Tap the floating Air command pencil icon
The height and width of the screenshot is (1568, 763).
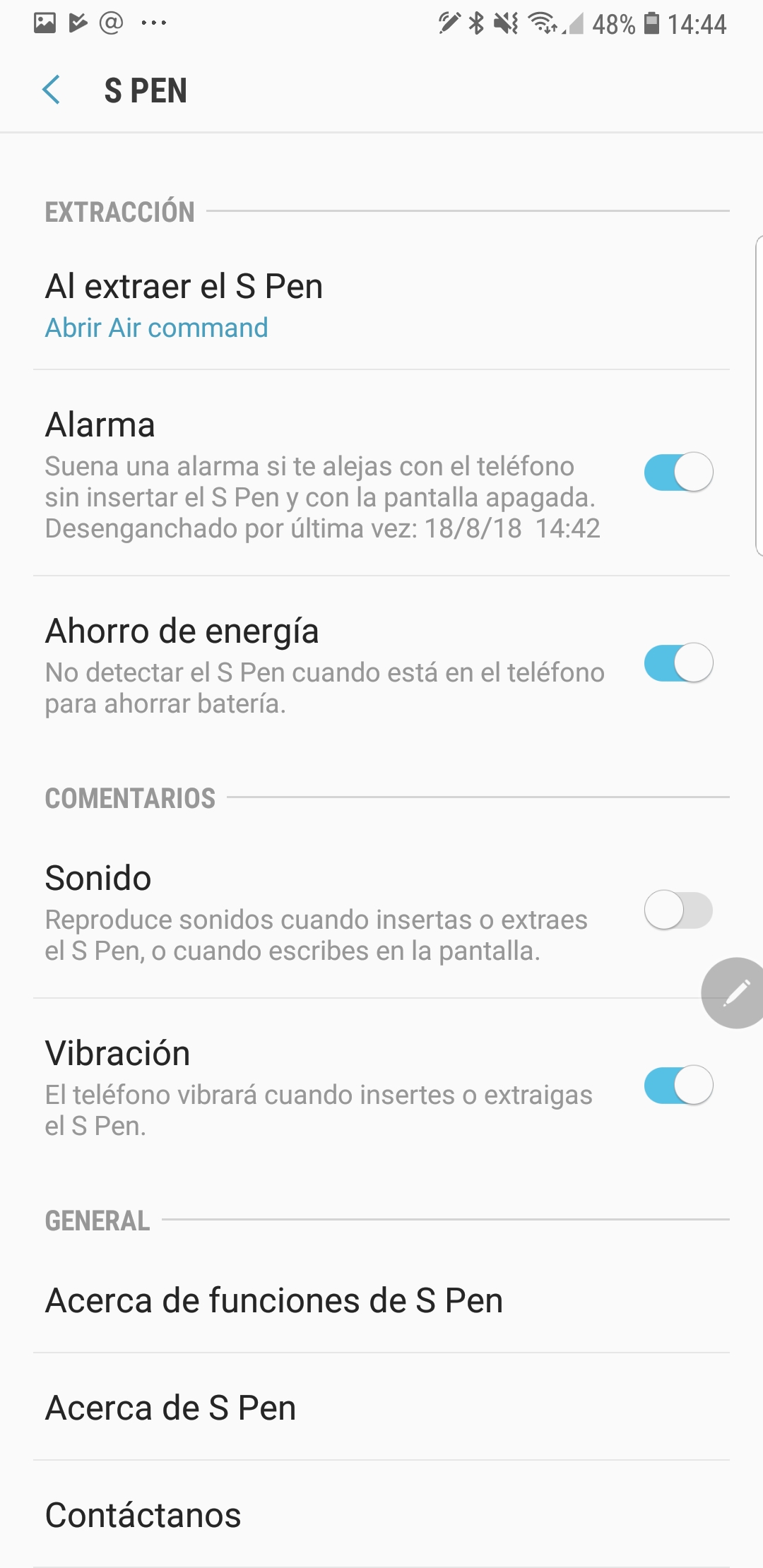(x=734, y=992)
